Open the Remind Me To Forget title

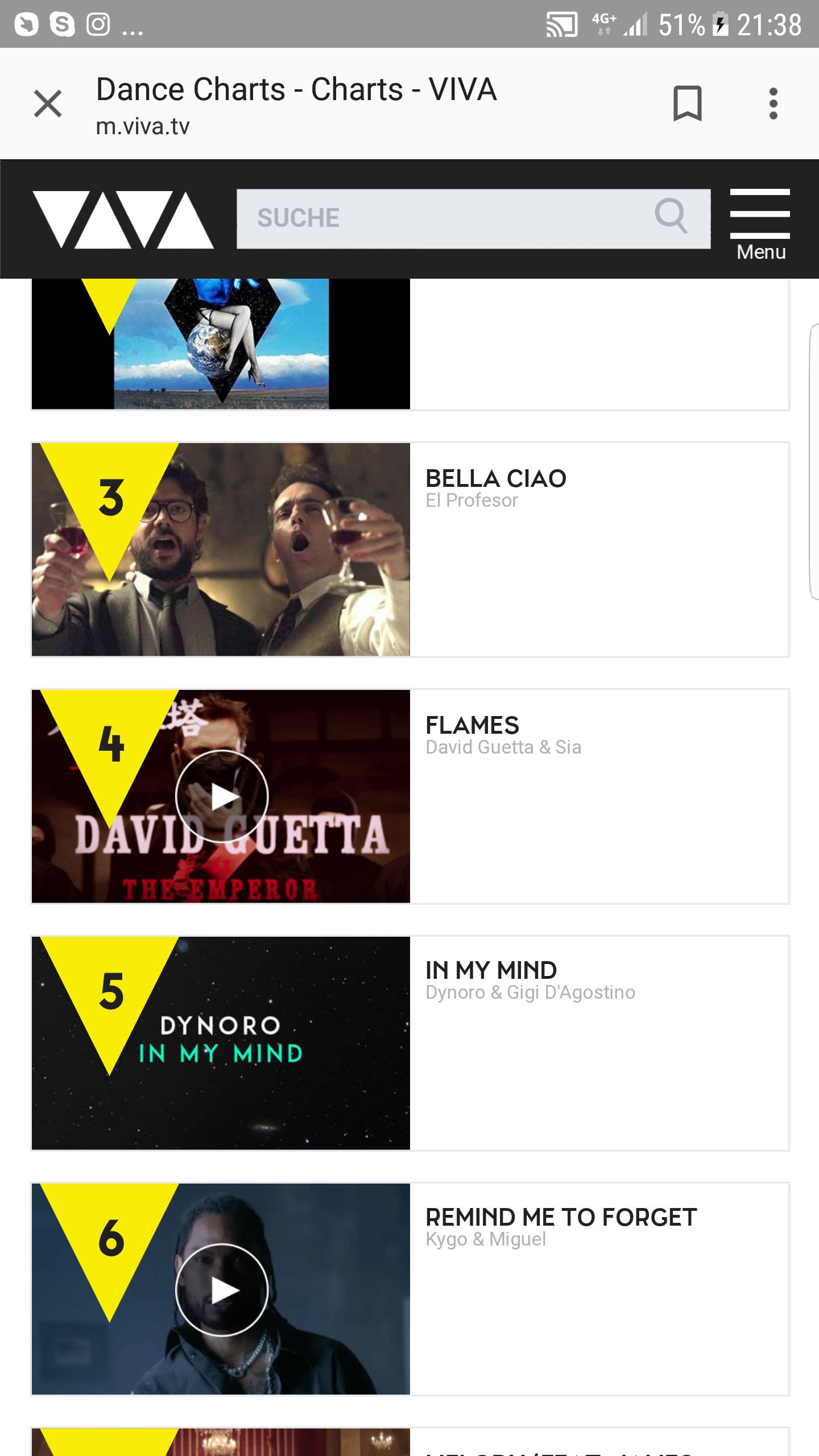[561, 1217]
